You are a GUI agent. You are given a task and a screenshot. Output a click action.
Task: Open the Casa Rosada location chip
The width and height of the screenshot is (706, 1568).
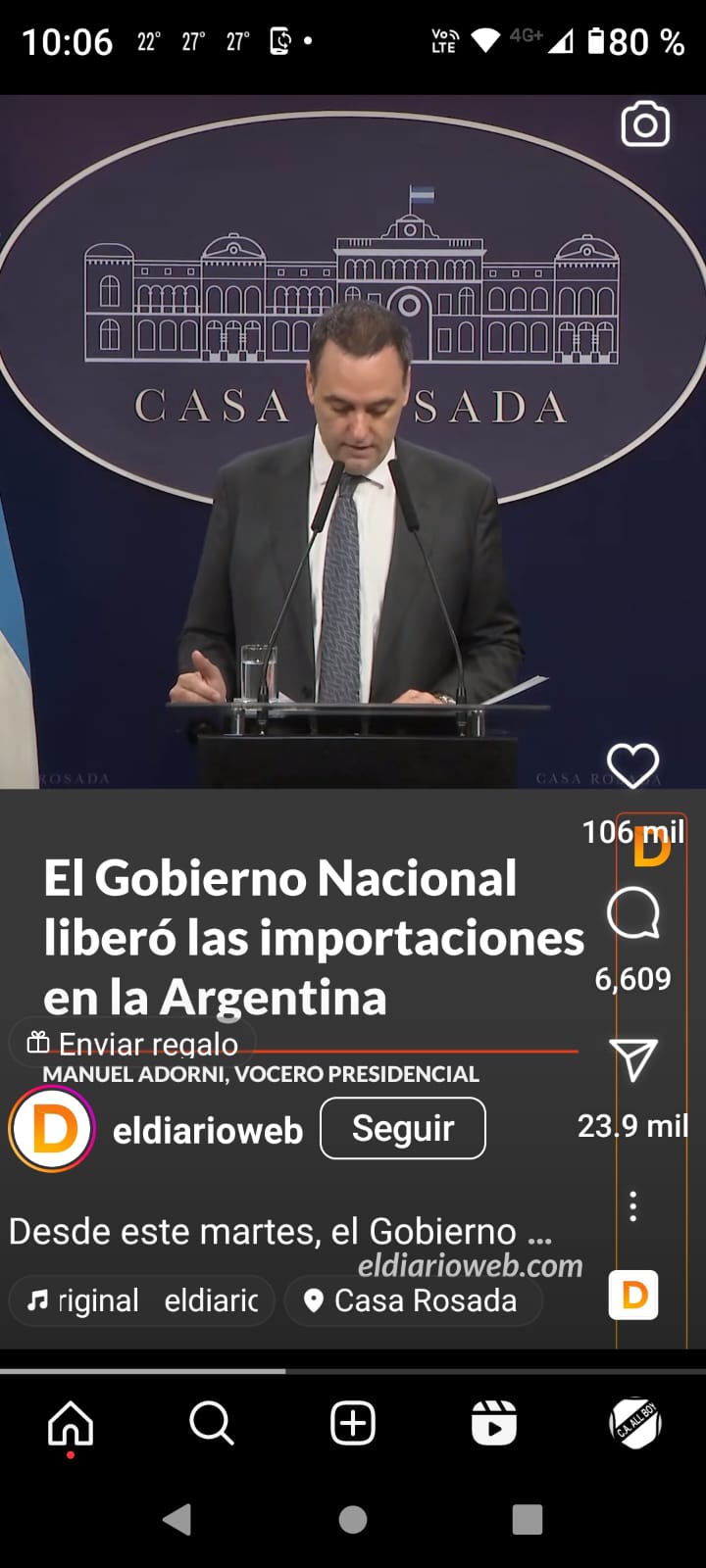point(412,1300)
